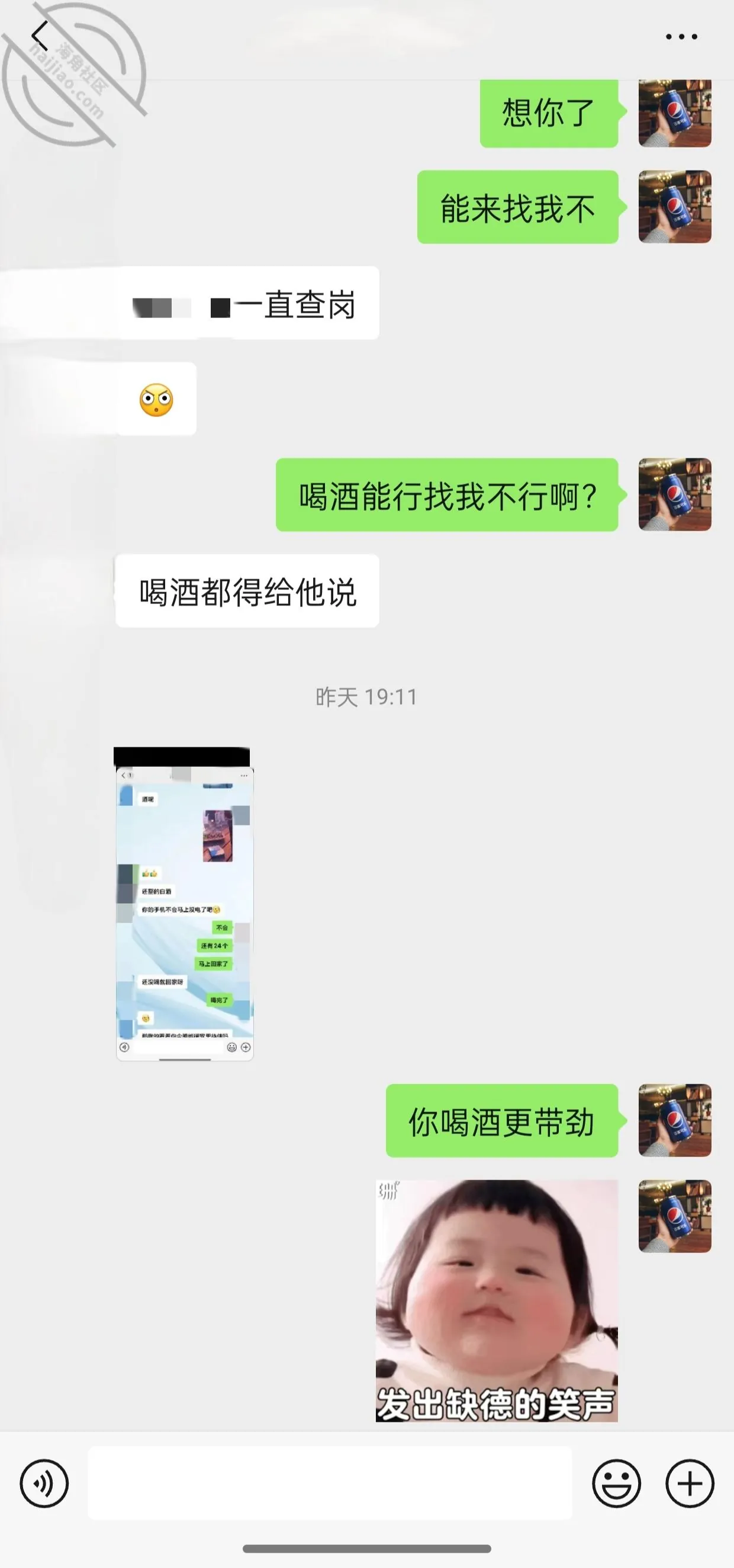
Task: Open the received chat screenshot image
Action: pyautogui.click(x=184, y=904)
